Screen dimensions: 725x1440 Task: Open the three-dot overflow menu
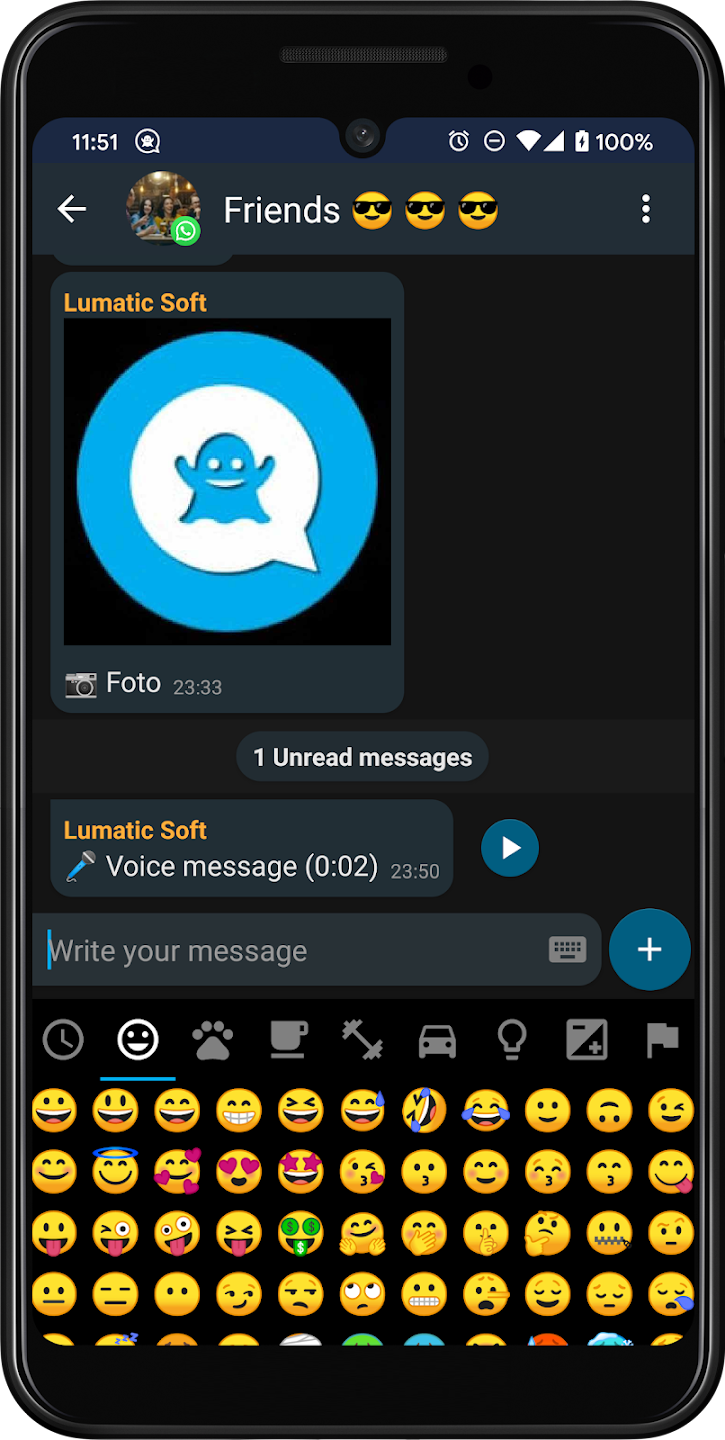click(646, 209)
